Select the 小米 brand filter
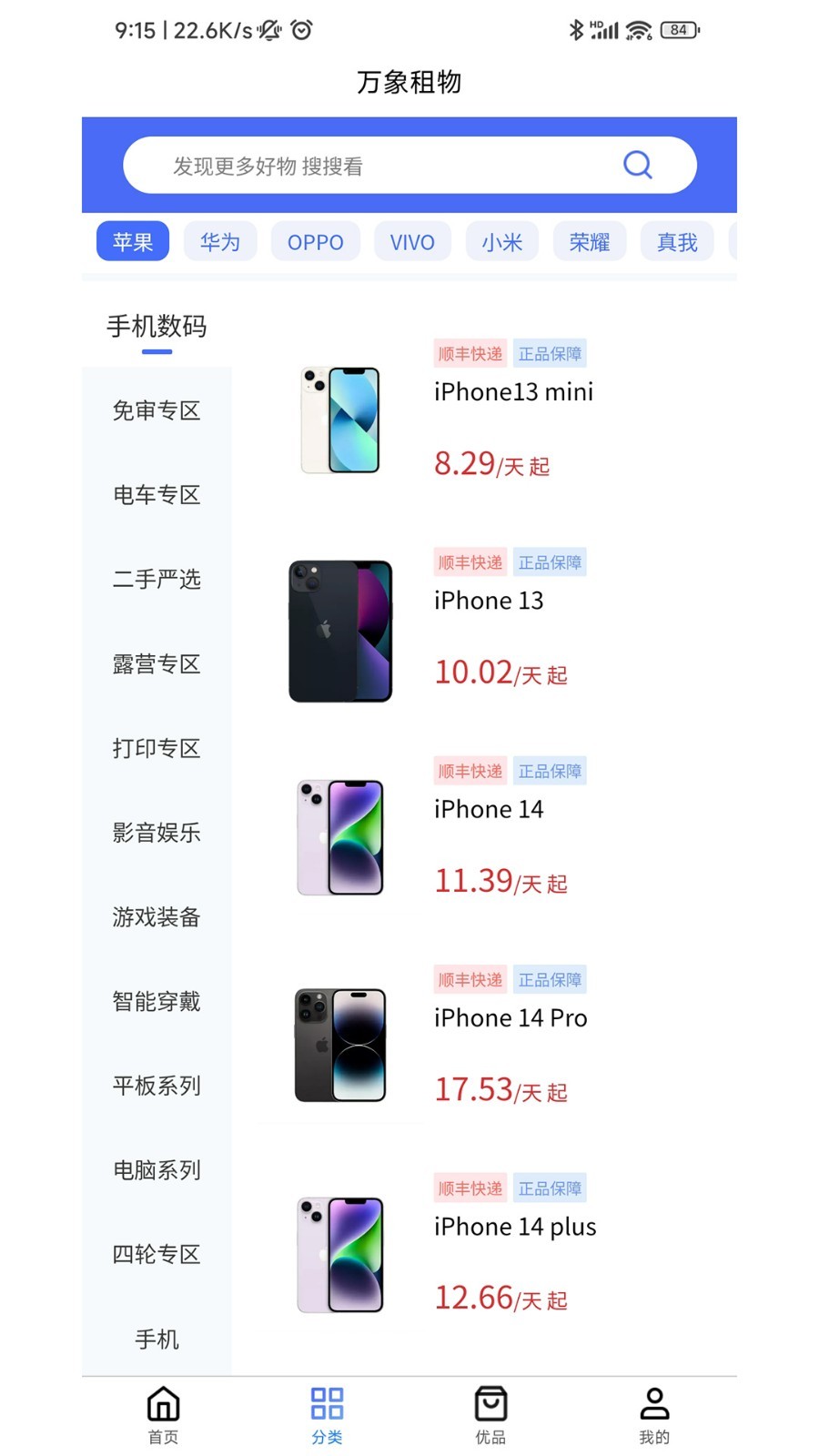This screenshot has width=819, height=1456. [x=501, y=241]
